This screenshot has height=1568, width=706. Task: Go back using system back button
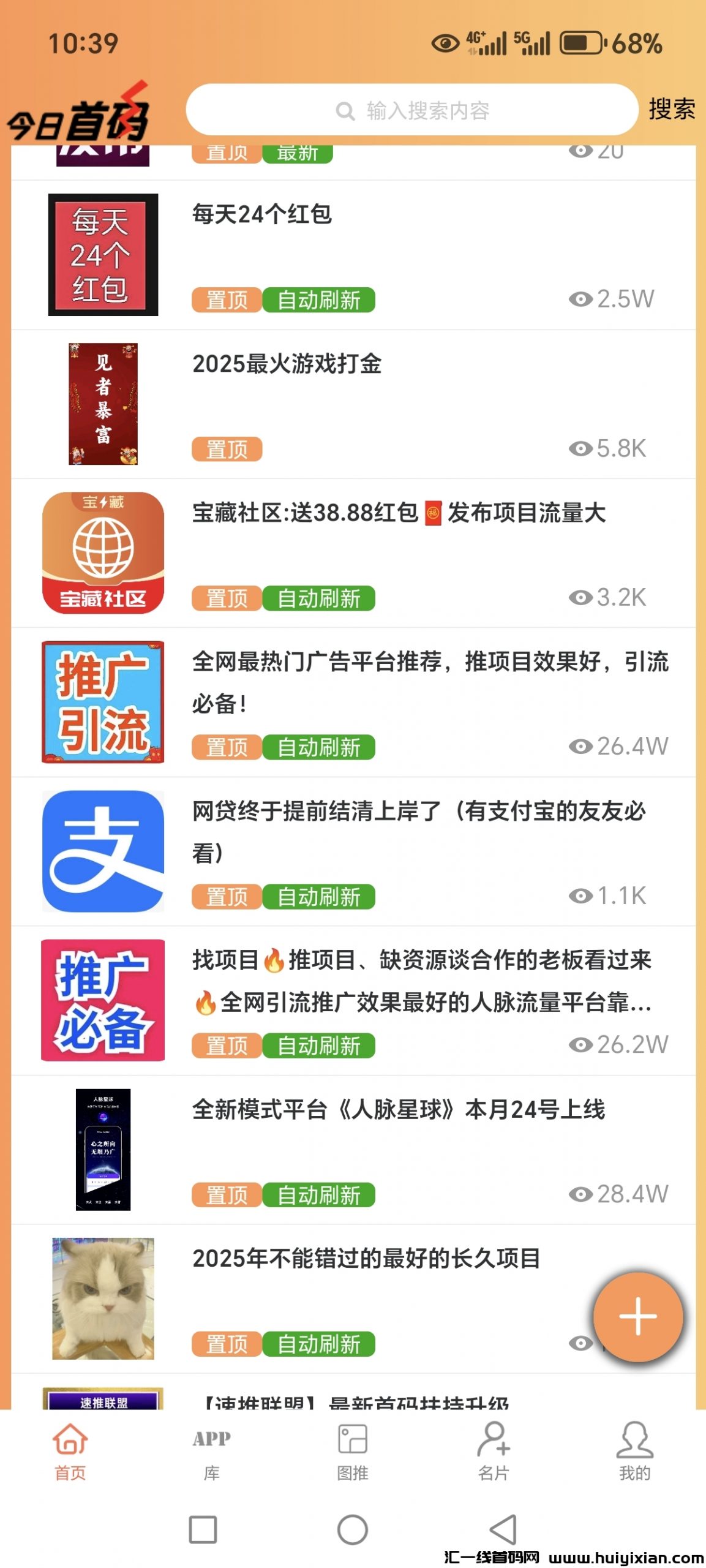(503, 1529)
